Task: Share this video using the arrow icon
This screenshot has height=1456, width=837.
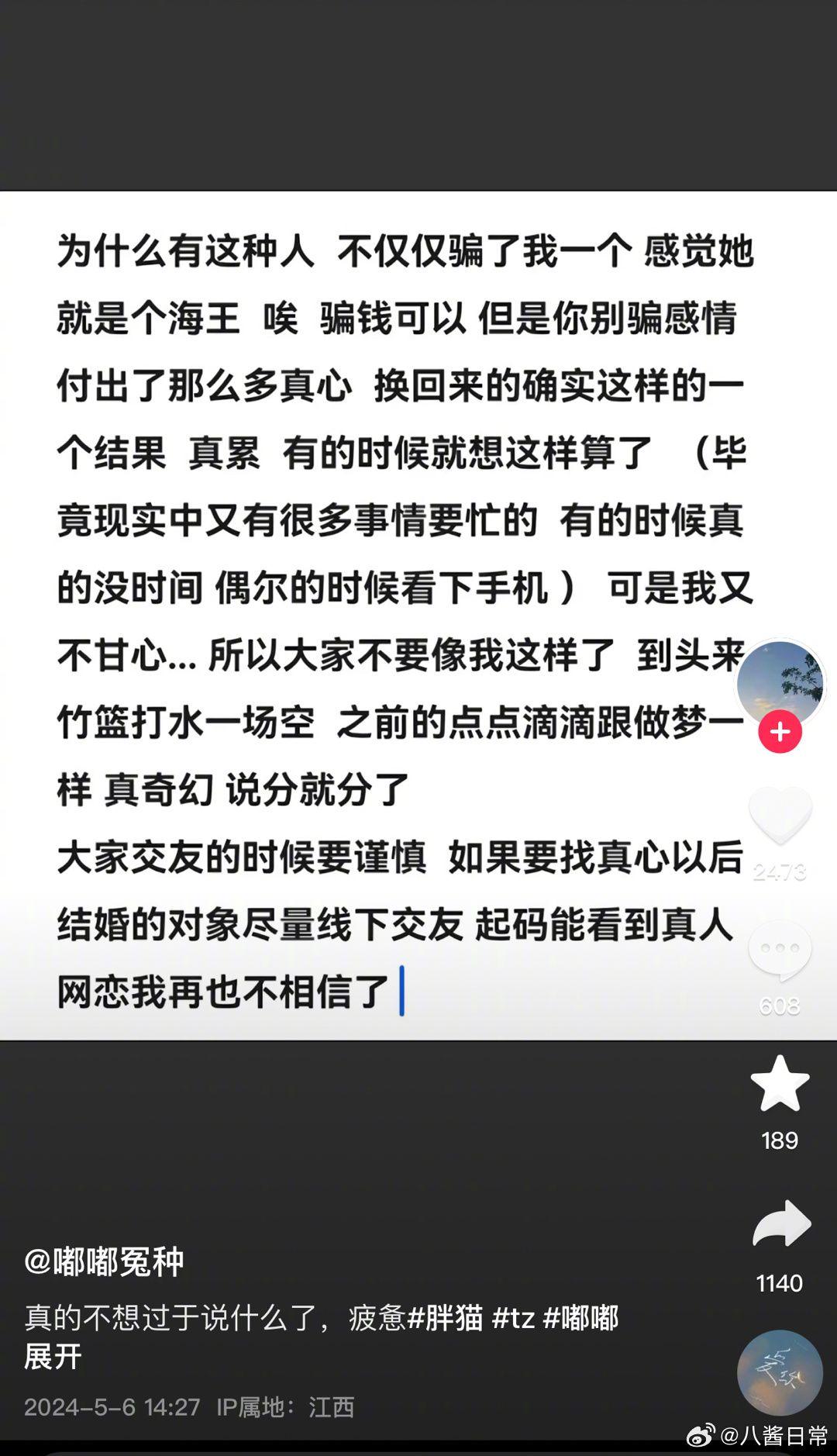Action: point(781,1224)
